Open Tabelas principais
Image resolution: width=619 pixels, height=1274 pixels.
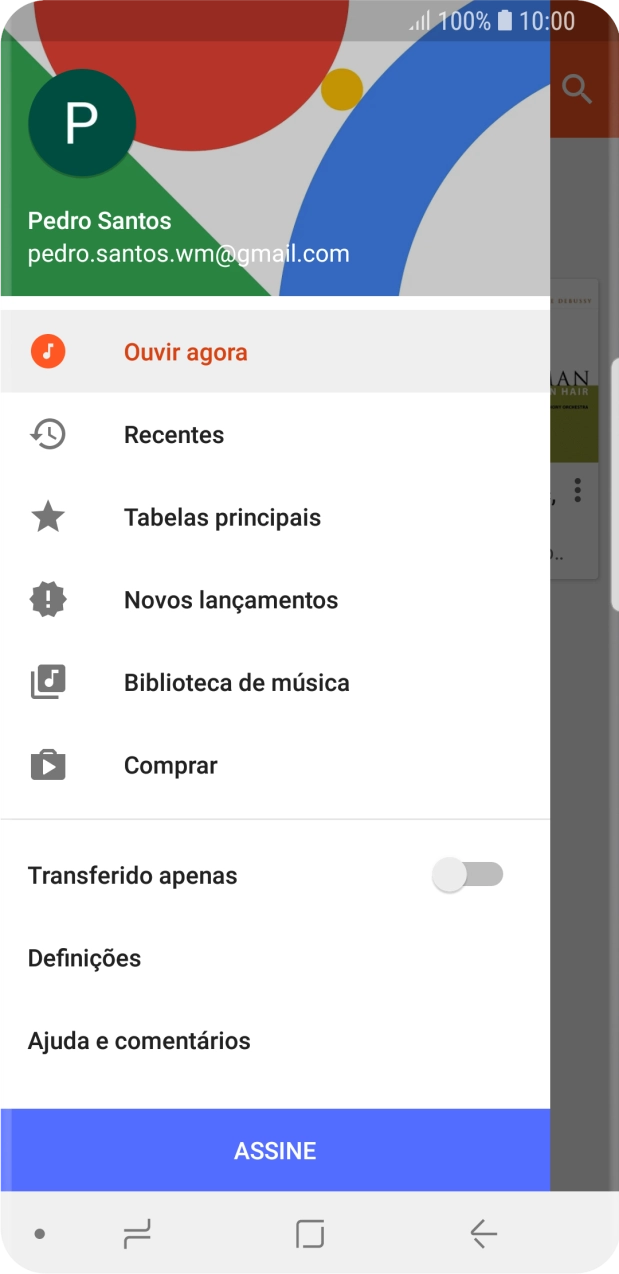pos(222,518)
